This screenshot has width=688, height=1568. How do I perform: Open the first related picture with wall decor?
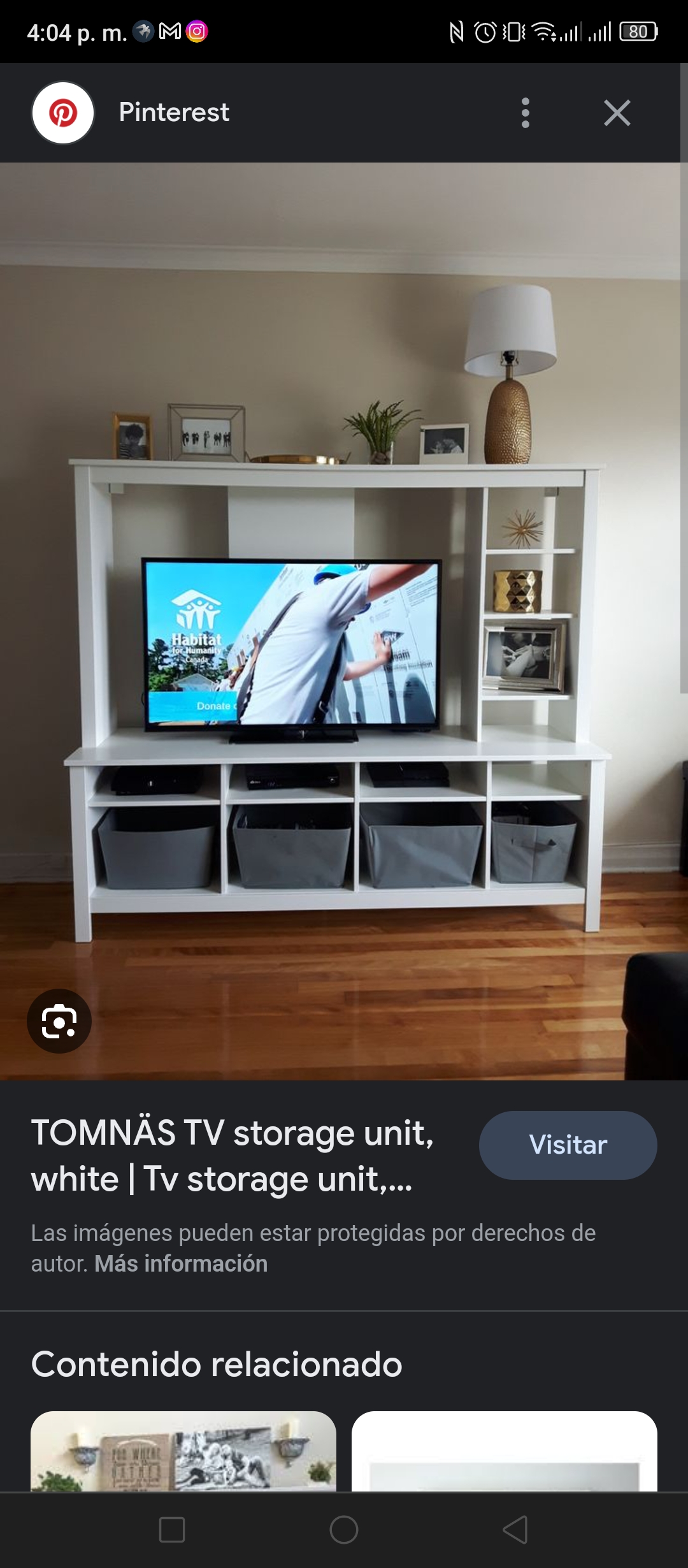click(x=183, y=1451)
